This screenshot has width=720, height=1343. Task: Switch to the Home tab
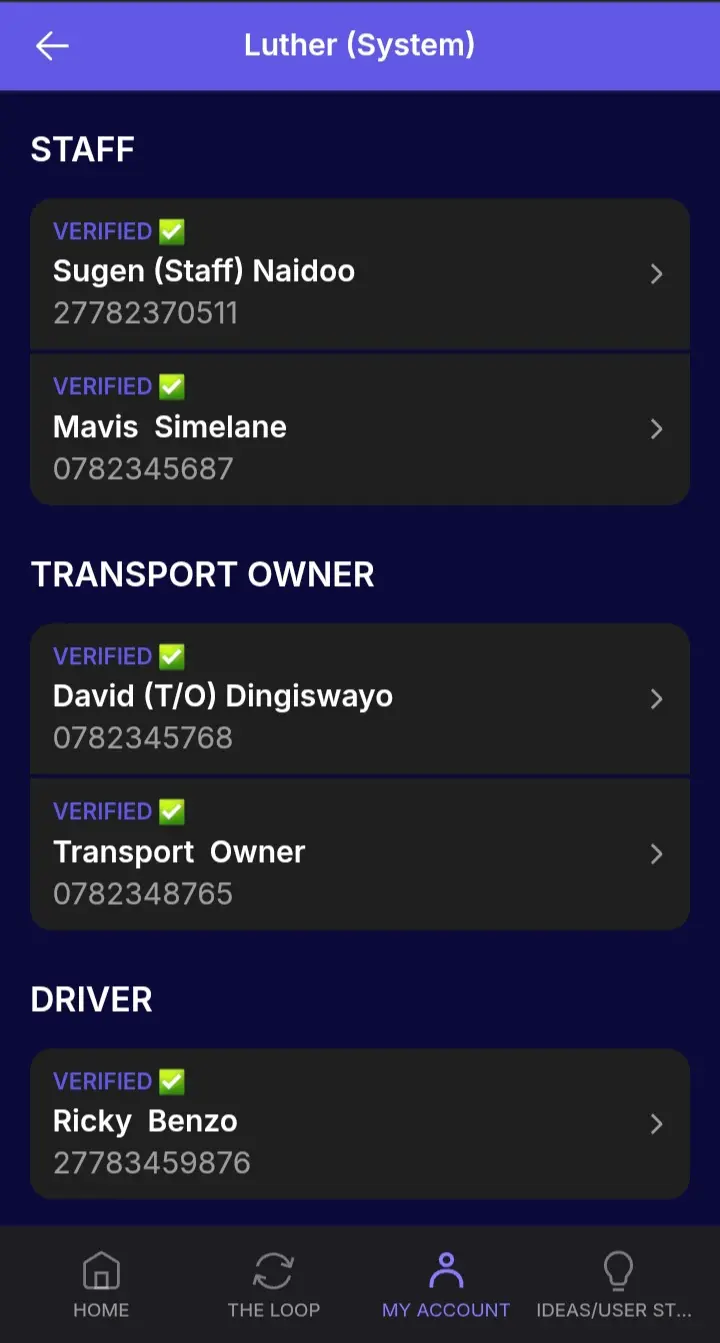pyautogui.click(x=101, y=1285)
